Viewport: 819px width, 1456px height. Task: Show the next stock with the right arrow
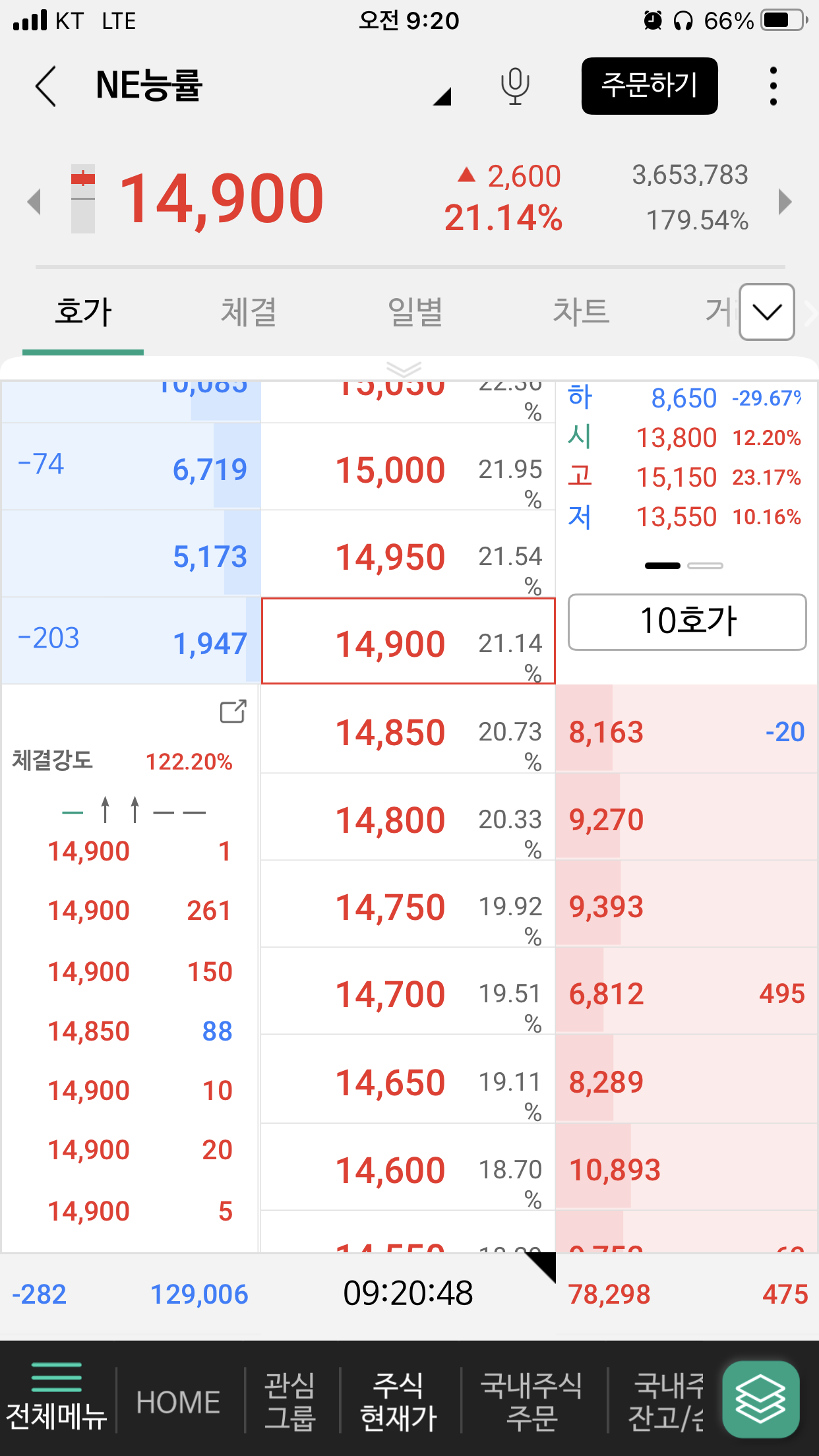click(x=784, y=201)
